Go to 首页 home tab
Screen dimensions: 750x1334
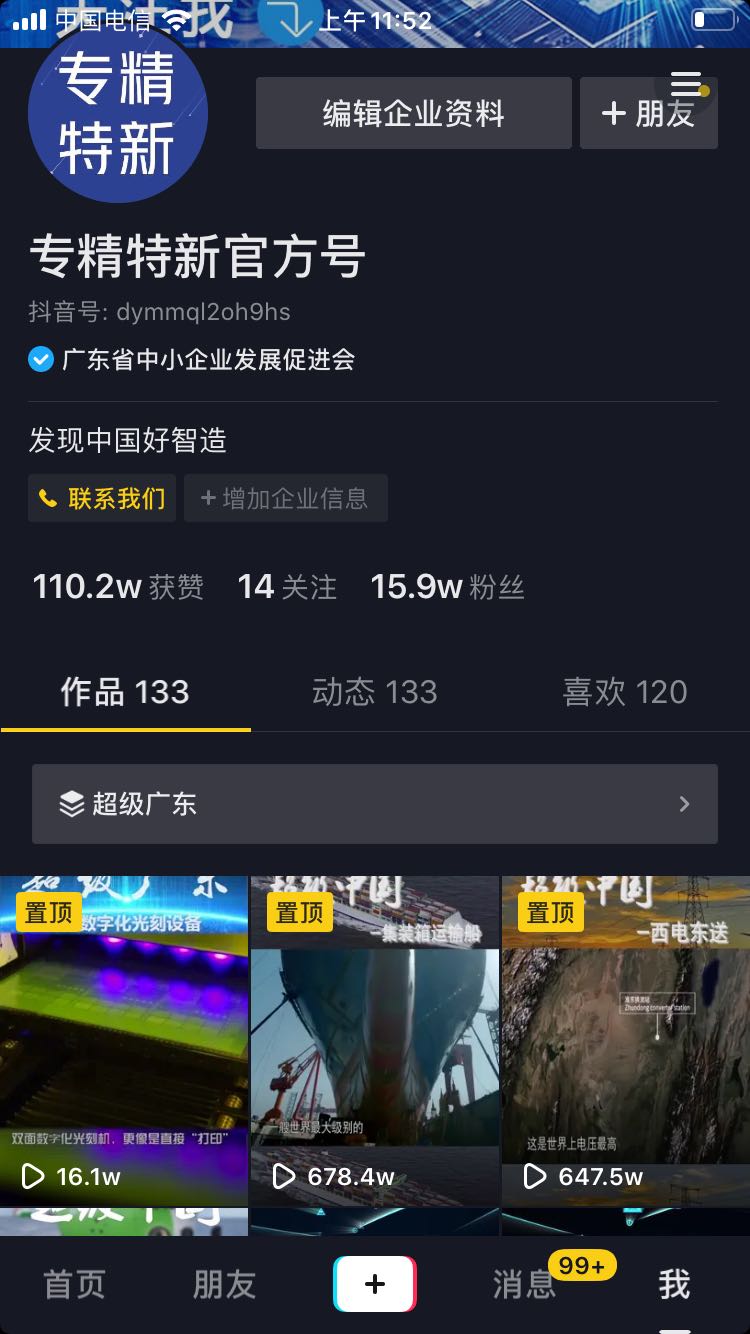pos(75,1285)
